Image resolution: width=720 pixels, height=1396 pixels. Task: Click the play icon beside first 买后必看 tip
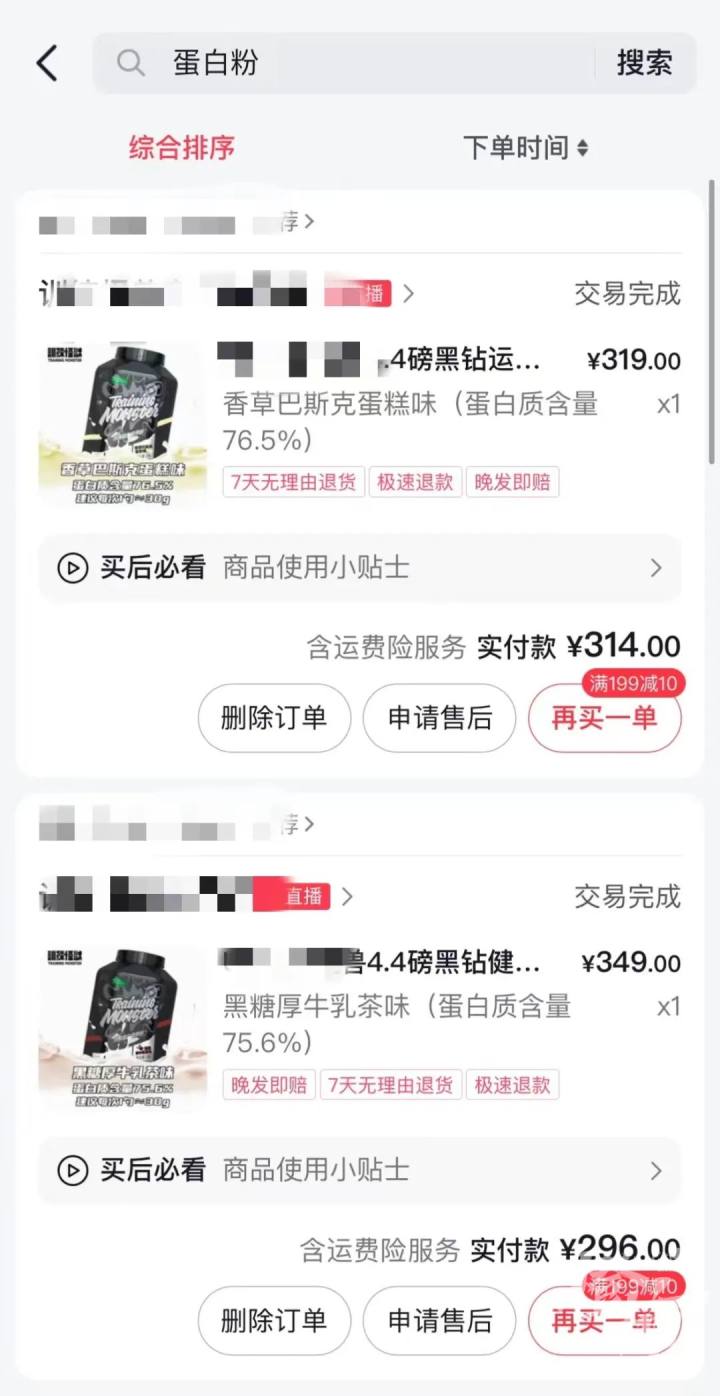(71, 568)
